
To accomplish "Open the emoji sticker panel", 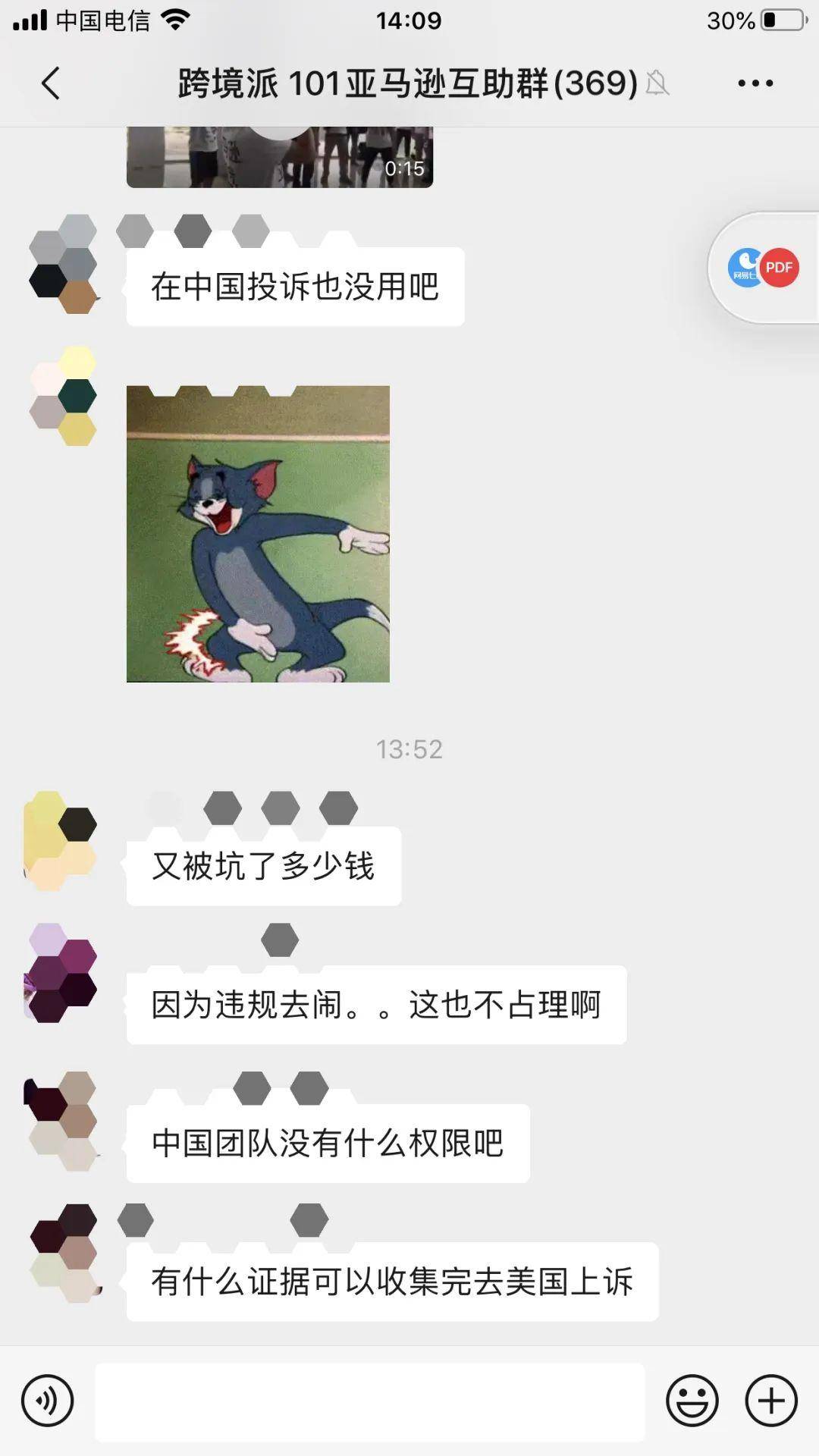I will (692, 1401).
